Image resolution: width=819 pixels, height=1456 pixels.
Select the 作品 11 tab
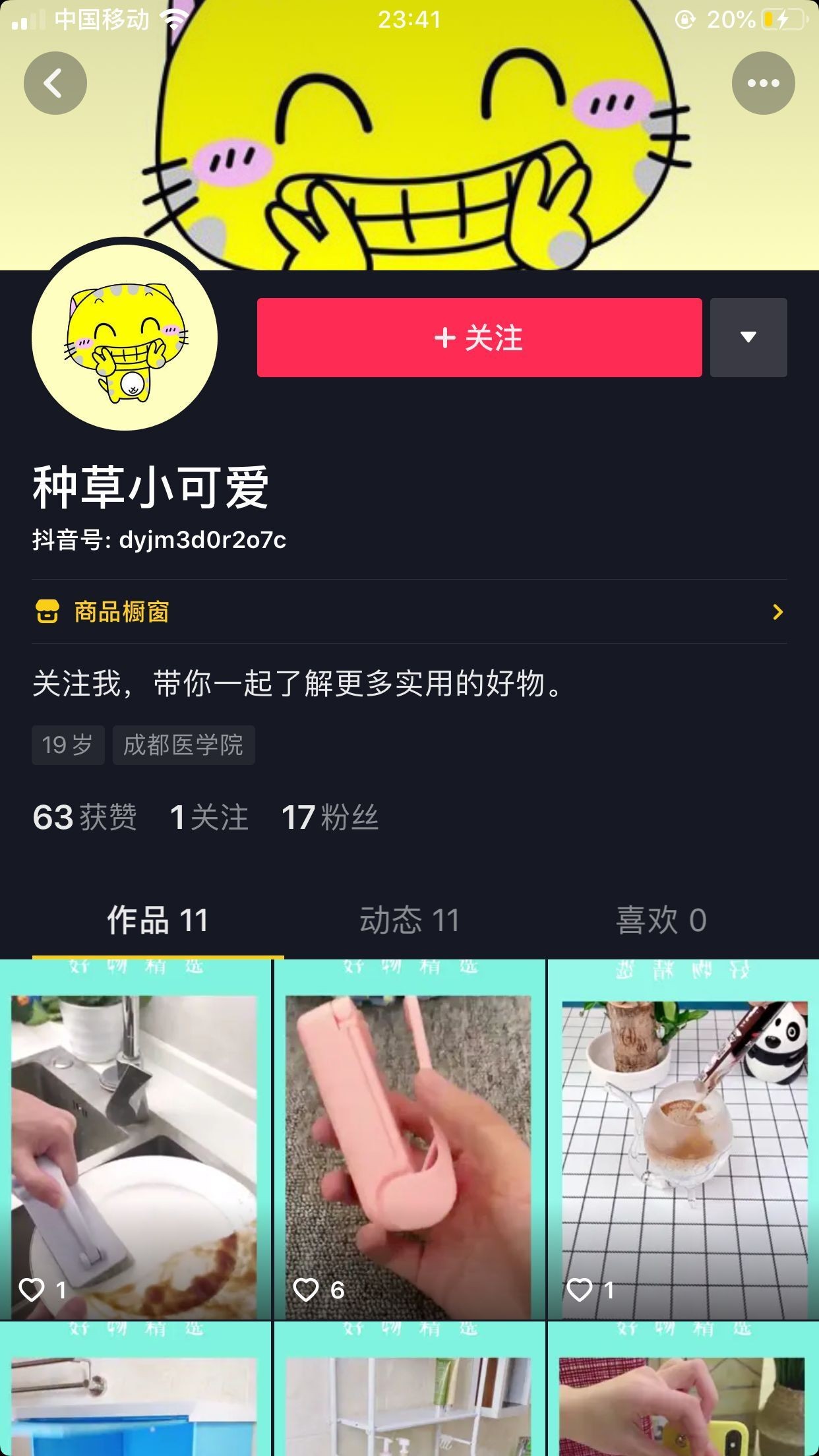tap(158, 920)
